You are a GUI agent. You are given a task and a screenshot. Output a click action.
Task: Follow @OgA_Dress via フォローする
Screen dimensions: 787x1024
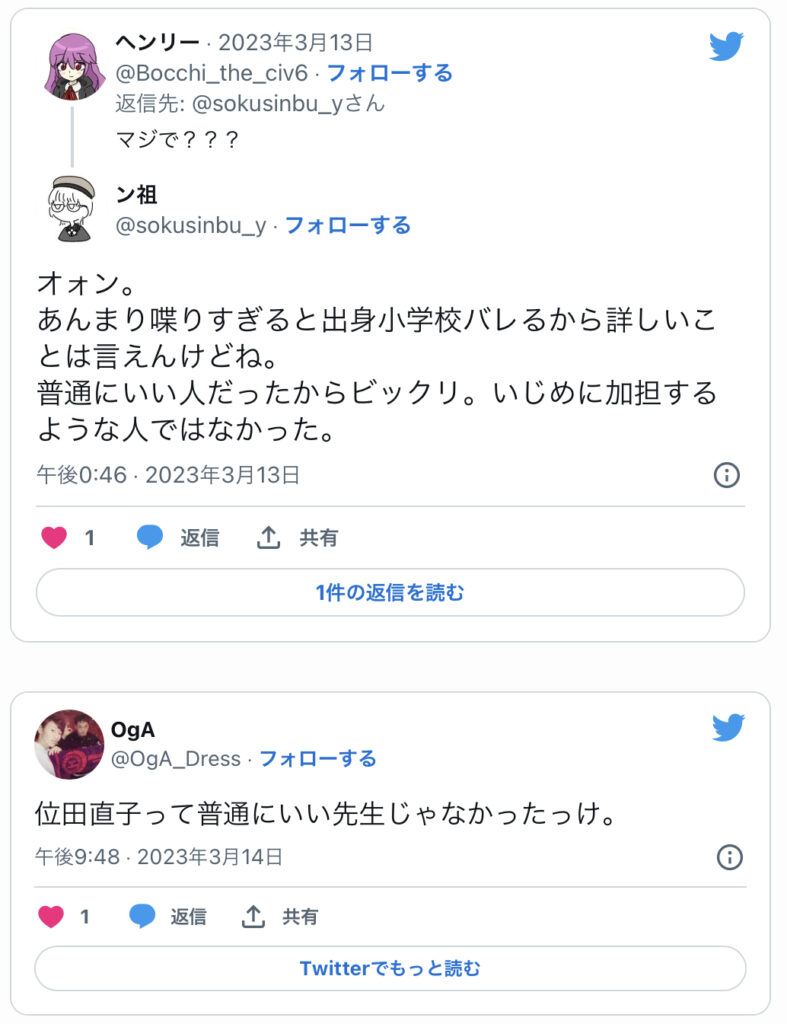click(317, 759)
